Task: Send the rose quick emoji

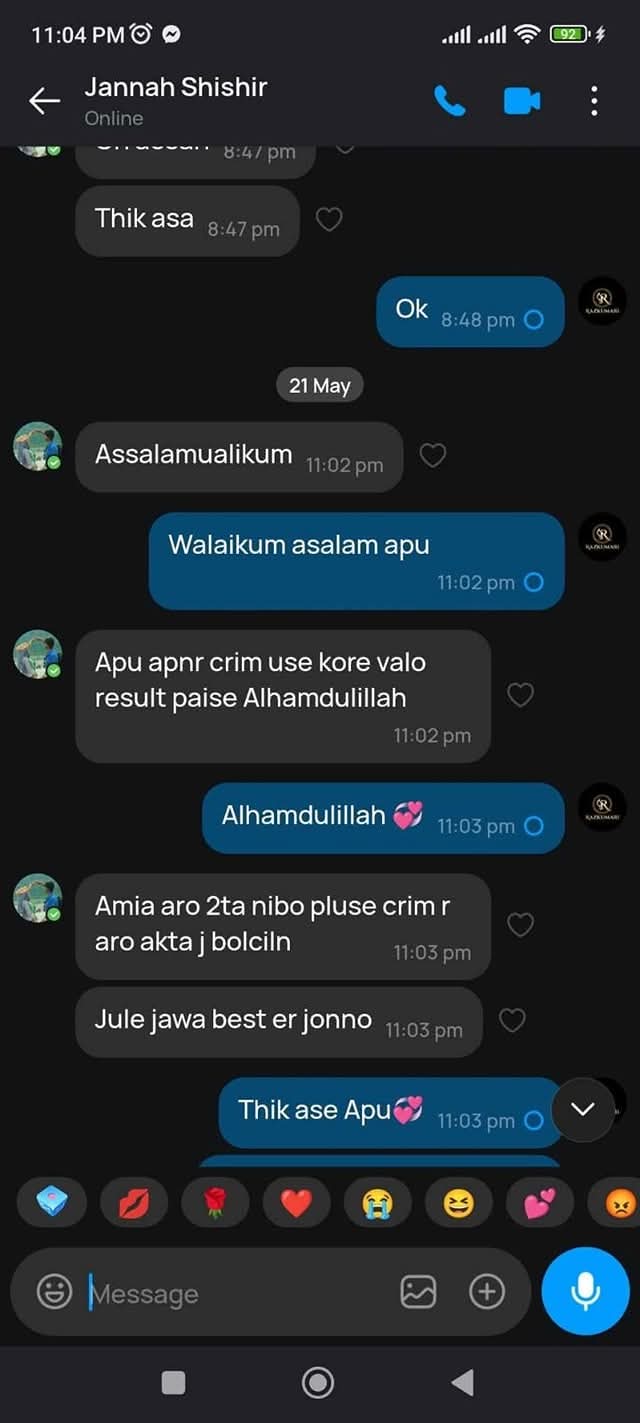Action: [x=214, y=1203]
